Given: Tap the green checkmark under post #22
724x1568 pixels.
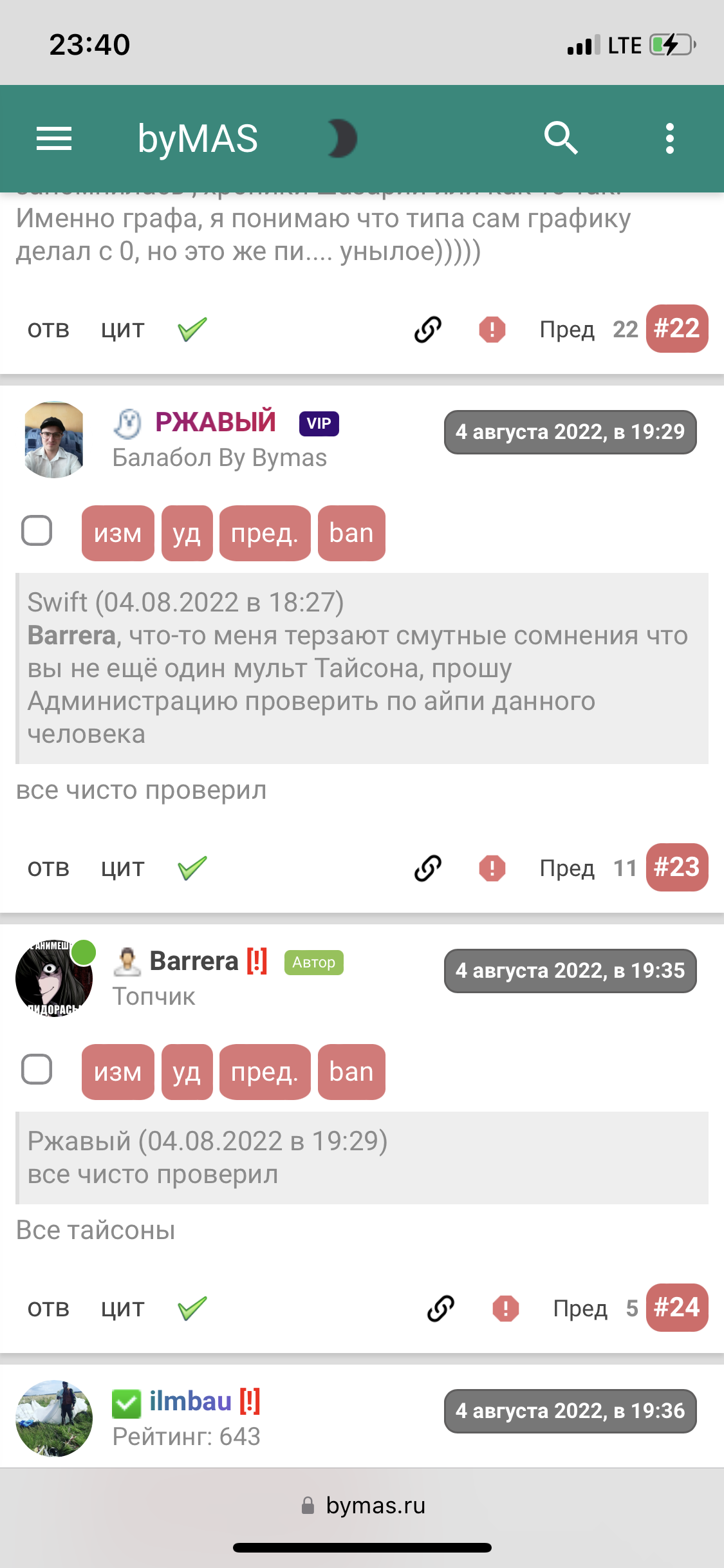Looking at the screenshot, I should click(192, 330).
